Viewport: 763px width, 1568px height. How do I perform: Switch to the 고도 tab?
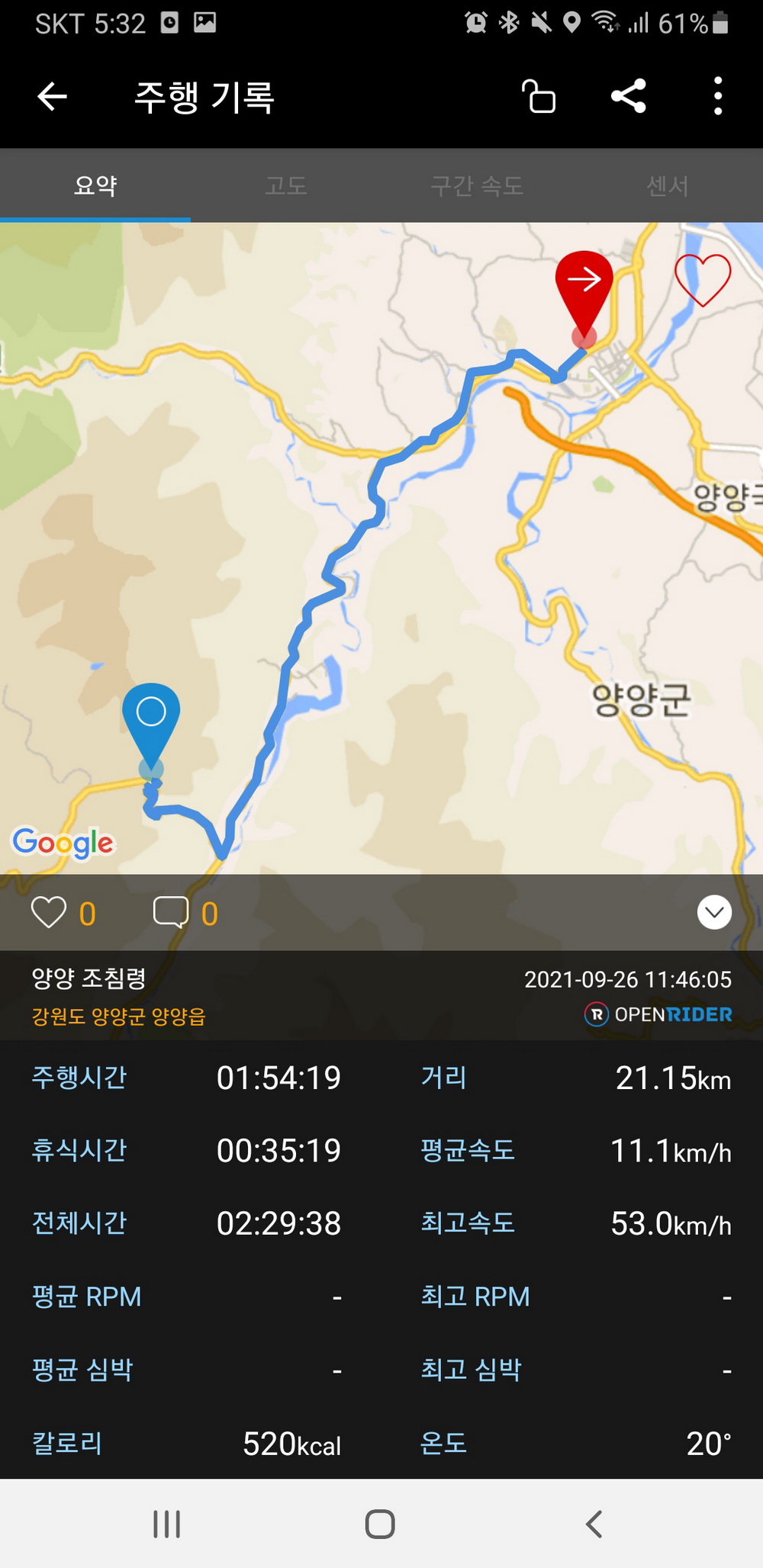click(x=286, y=185)
